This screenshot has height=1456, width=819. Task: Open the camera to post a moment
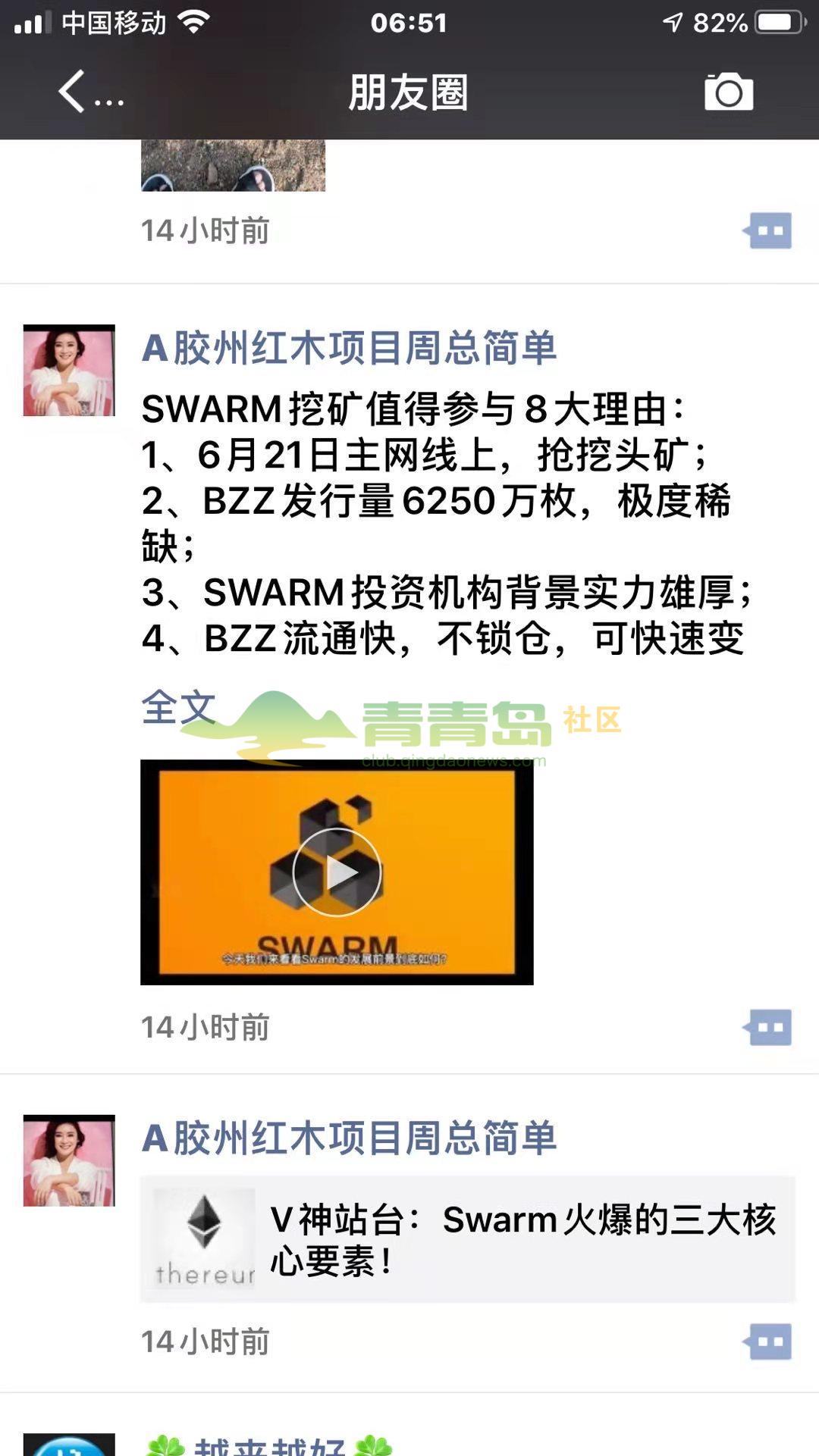(x=728, y=92)
